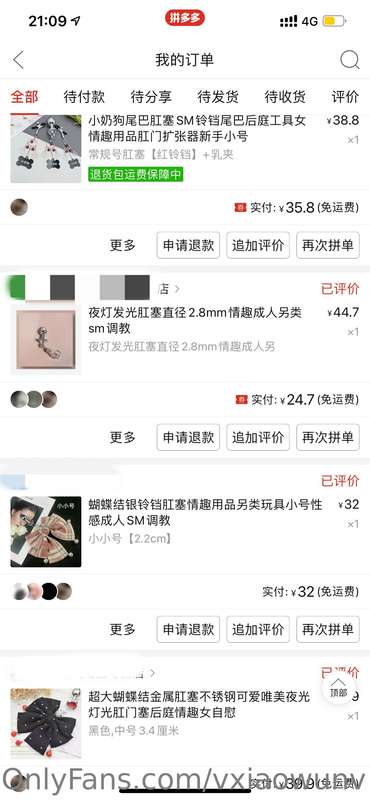Viewport: 370px width, 800px height.
Task: Tap 追加评价 on the ¥32 order
Action: point(258,630)
